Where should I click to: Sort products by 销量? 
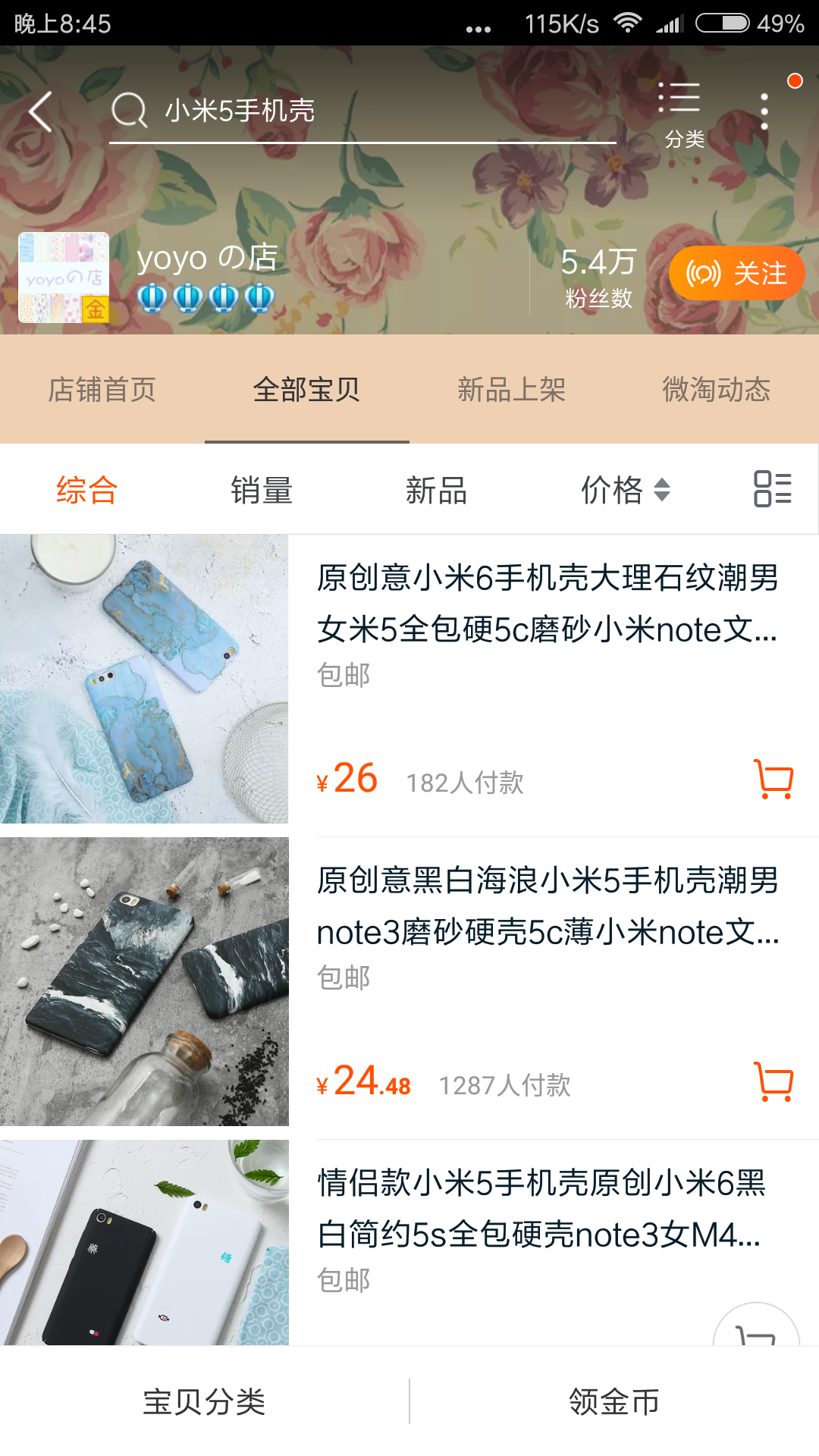262,490
